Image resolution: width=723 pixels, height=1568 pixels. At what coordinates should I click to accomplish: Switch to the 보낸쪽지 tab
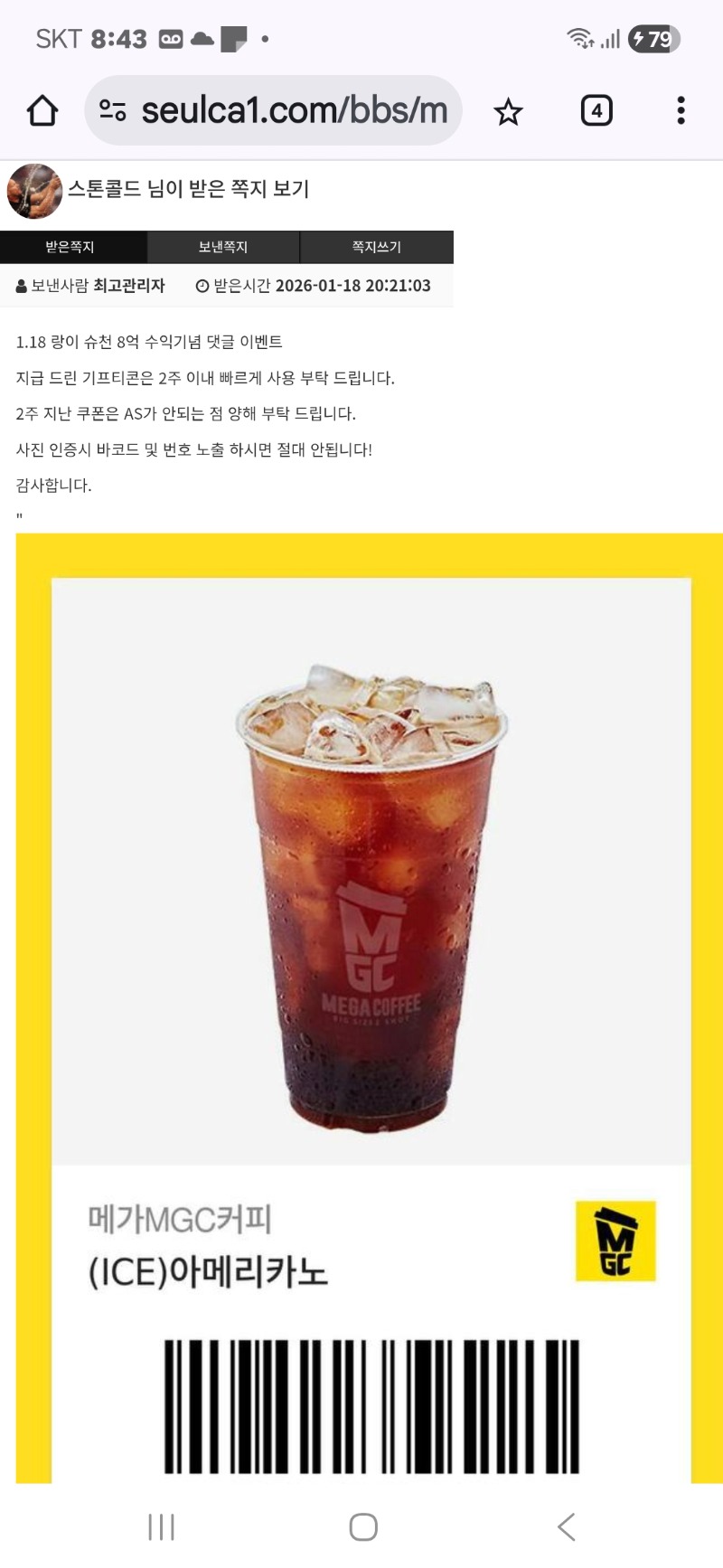coord(222,247)
